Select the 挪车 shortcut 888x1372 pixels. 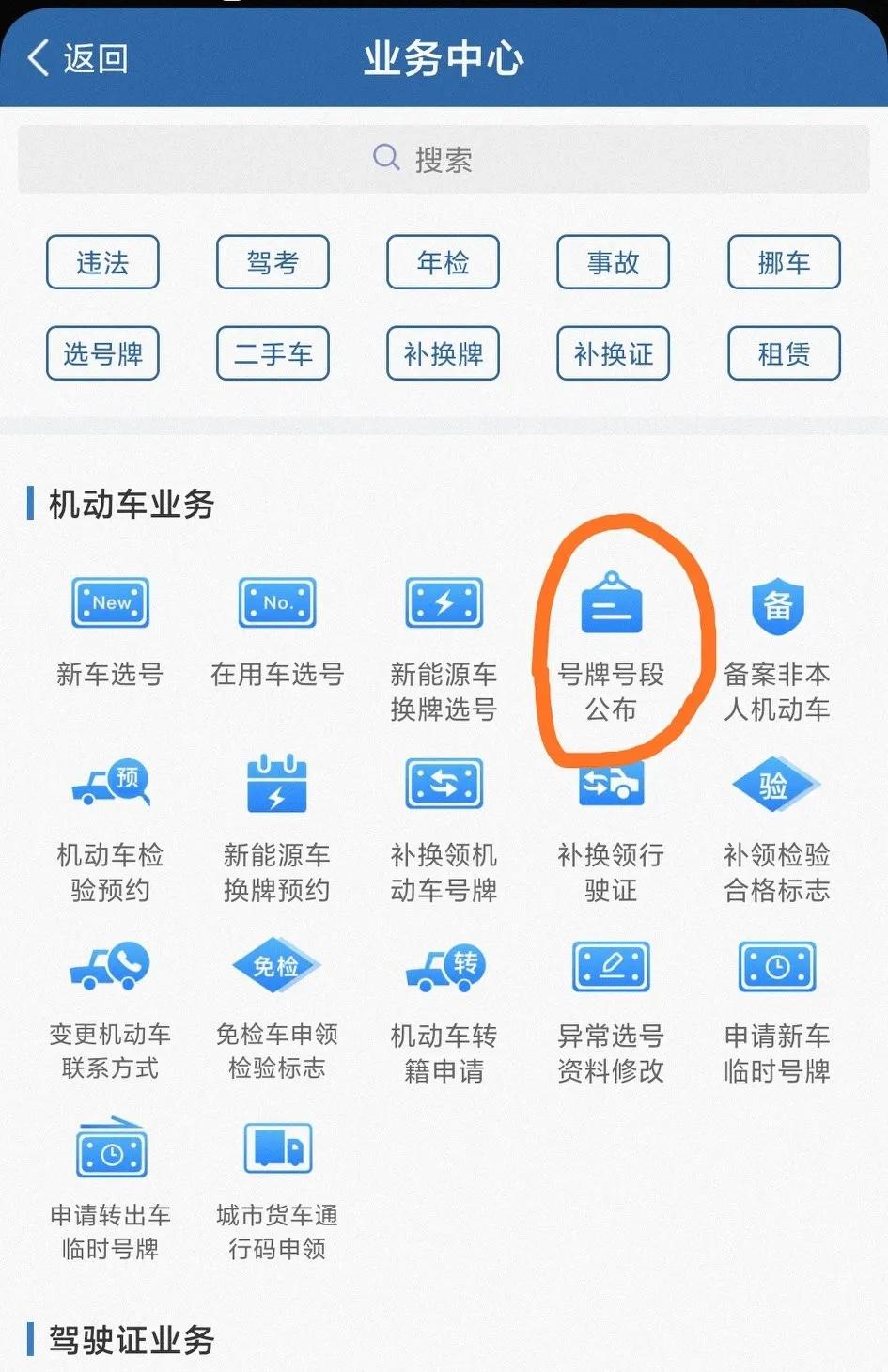pyautogui.click(x=784, y=262)
